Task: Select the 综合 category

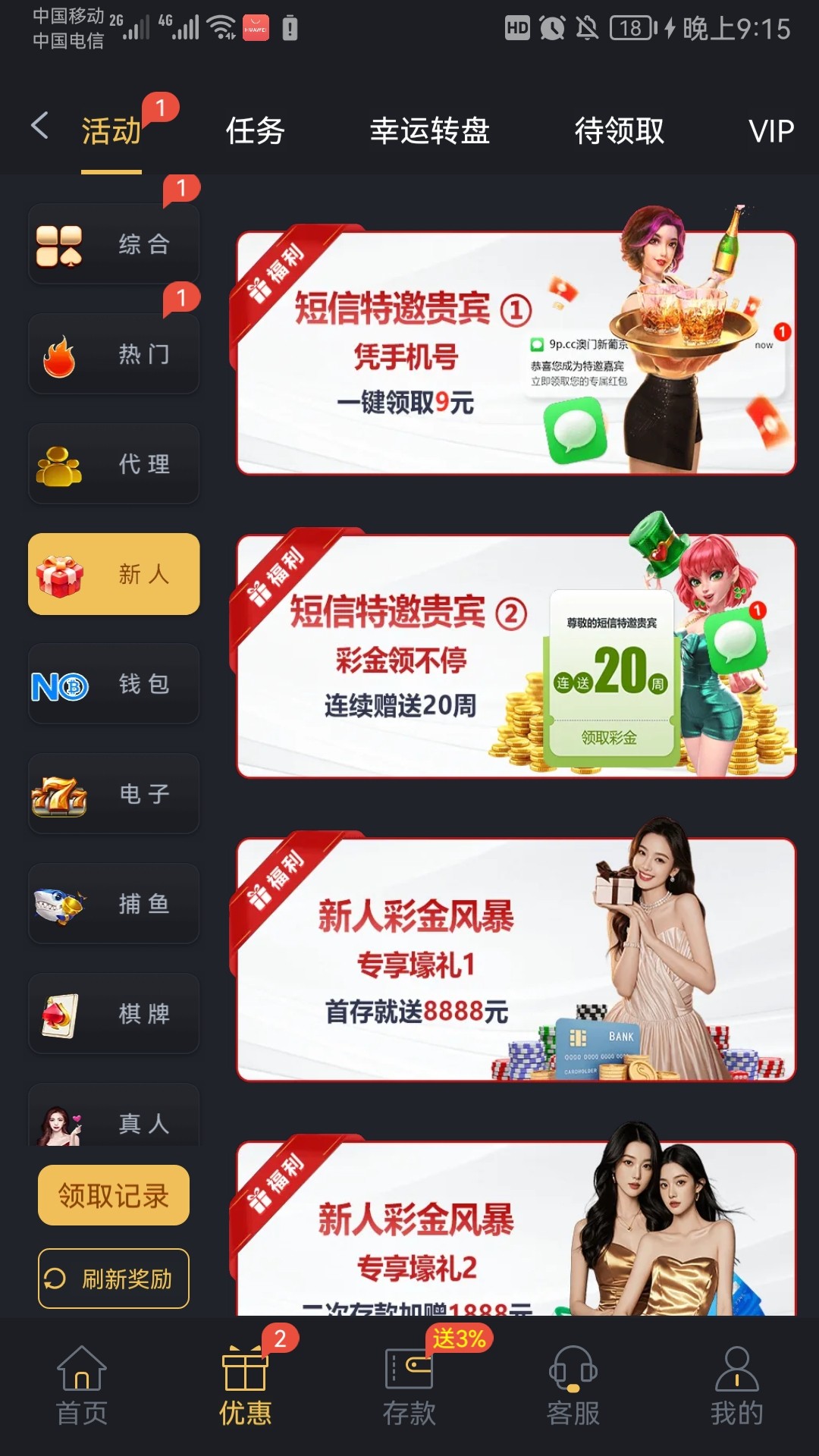Action: click(114, 244)
